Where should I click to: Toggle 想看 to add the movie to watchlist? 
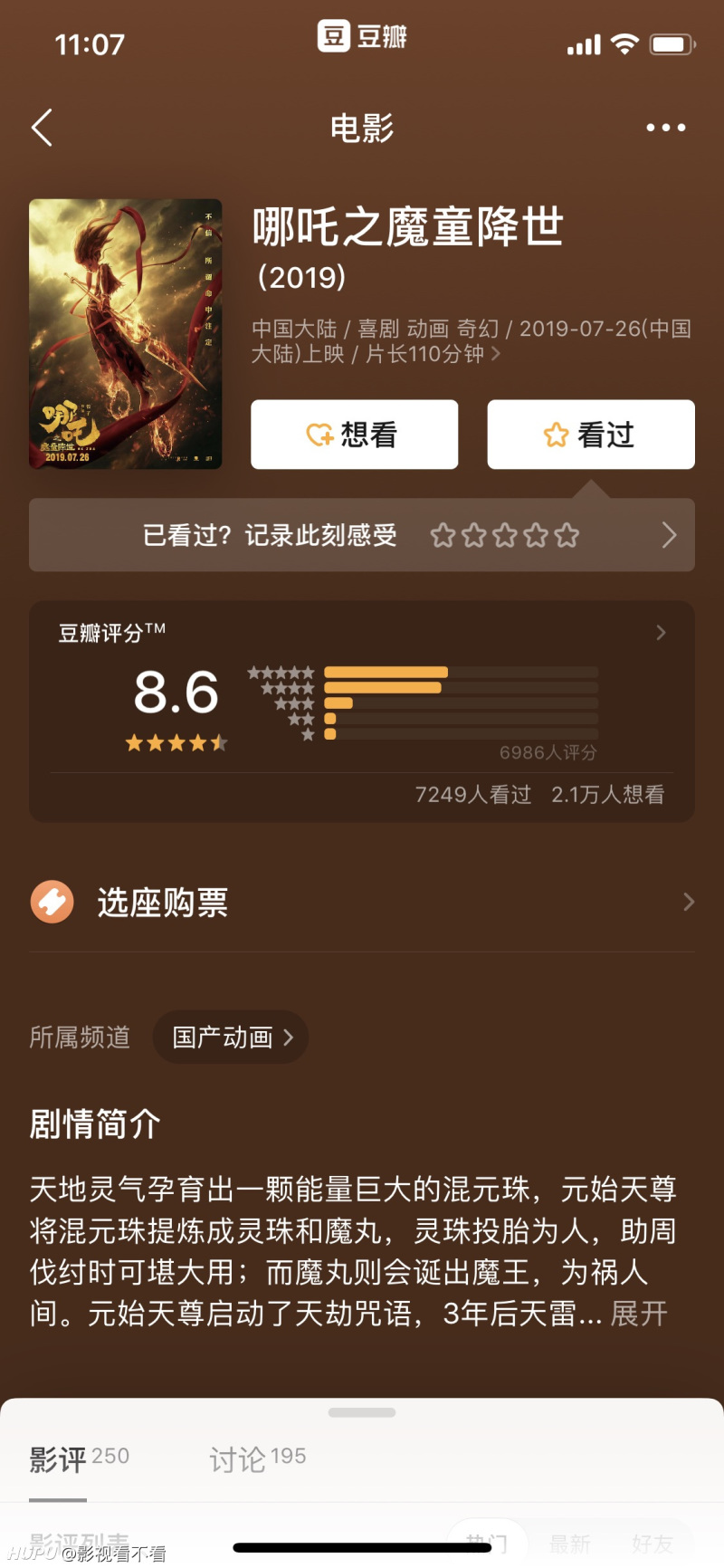[x=354, y=435]
